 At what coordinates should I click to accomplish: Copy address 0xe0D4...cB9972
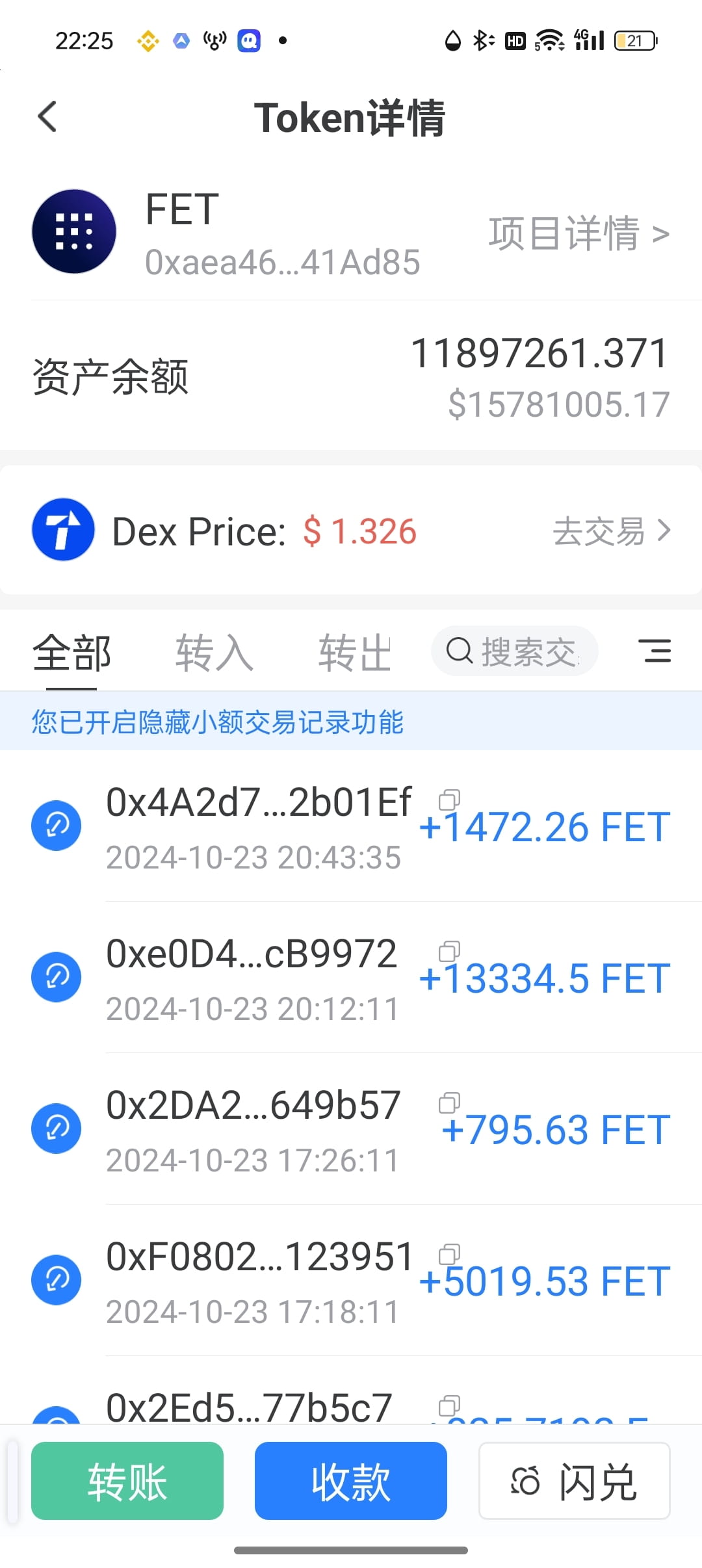point(449,951)
